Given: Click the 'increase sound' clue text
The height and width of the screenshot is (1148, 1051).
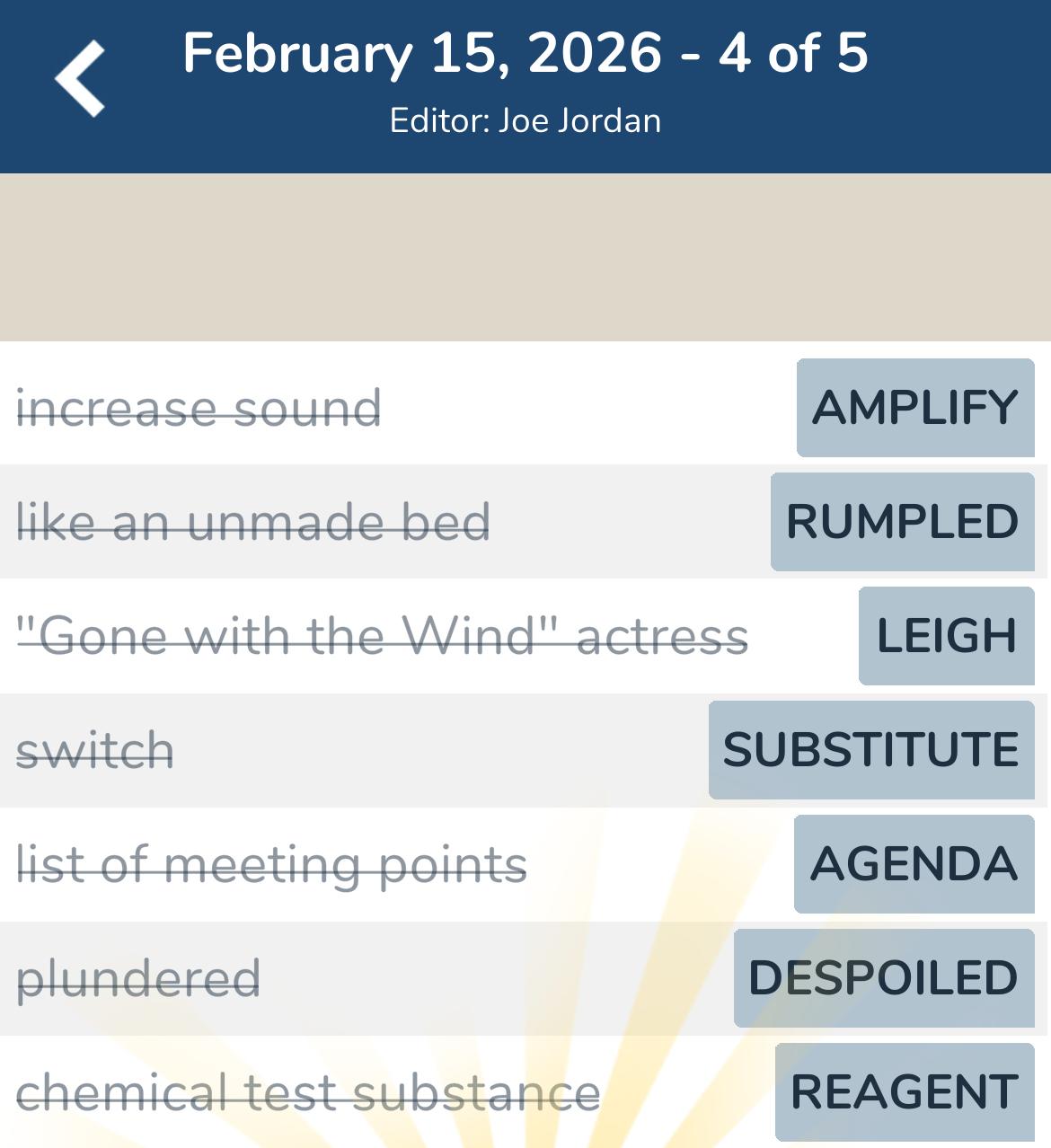Looking at the screenshot, I should point(198,410).
